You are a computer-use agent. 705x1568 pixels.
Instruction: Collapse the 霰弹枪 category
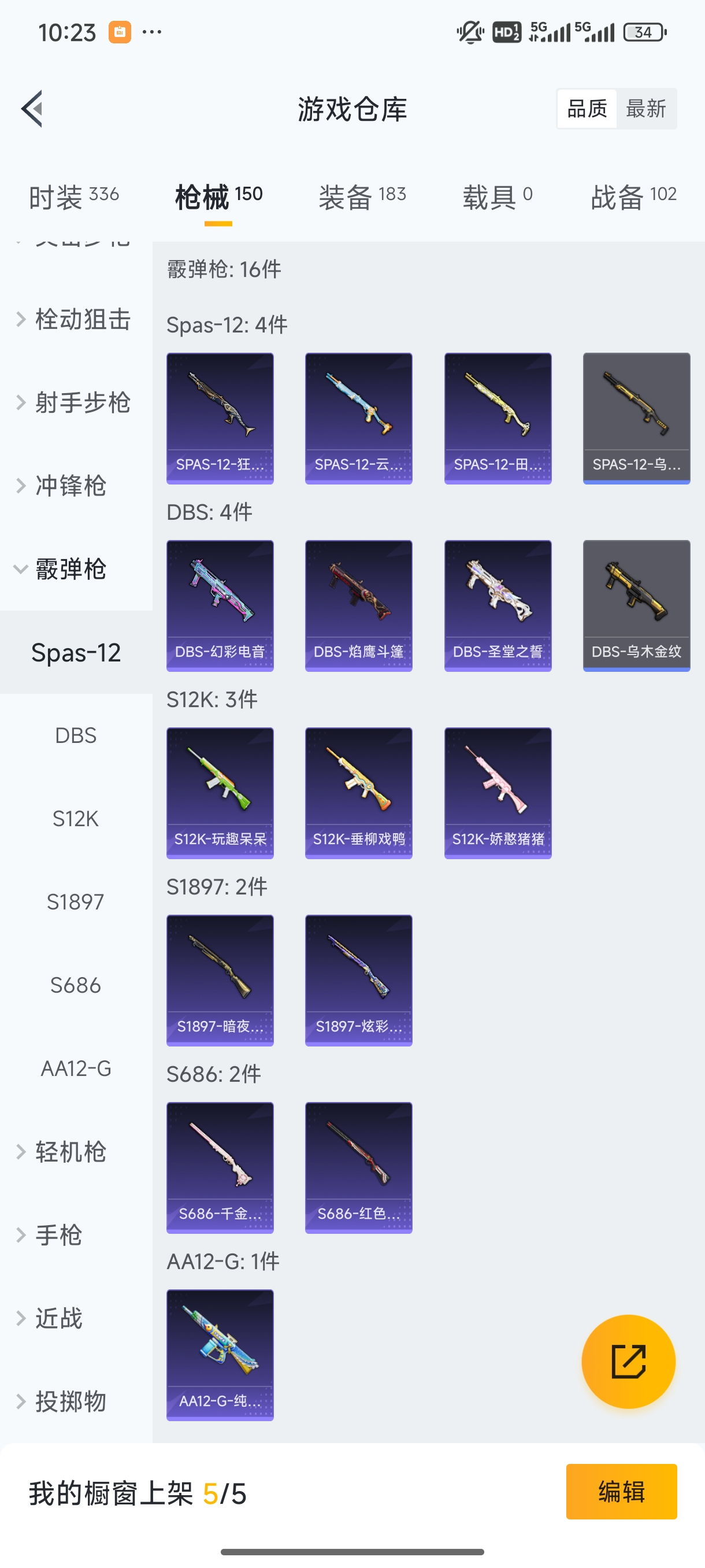(x=70, y=569)
